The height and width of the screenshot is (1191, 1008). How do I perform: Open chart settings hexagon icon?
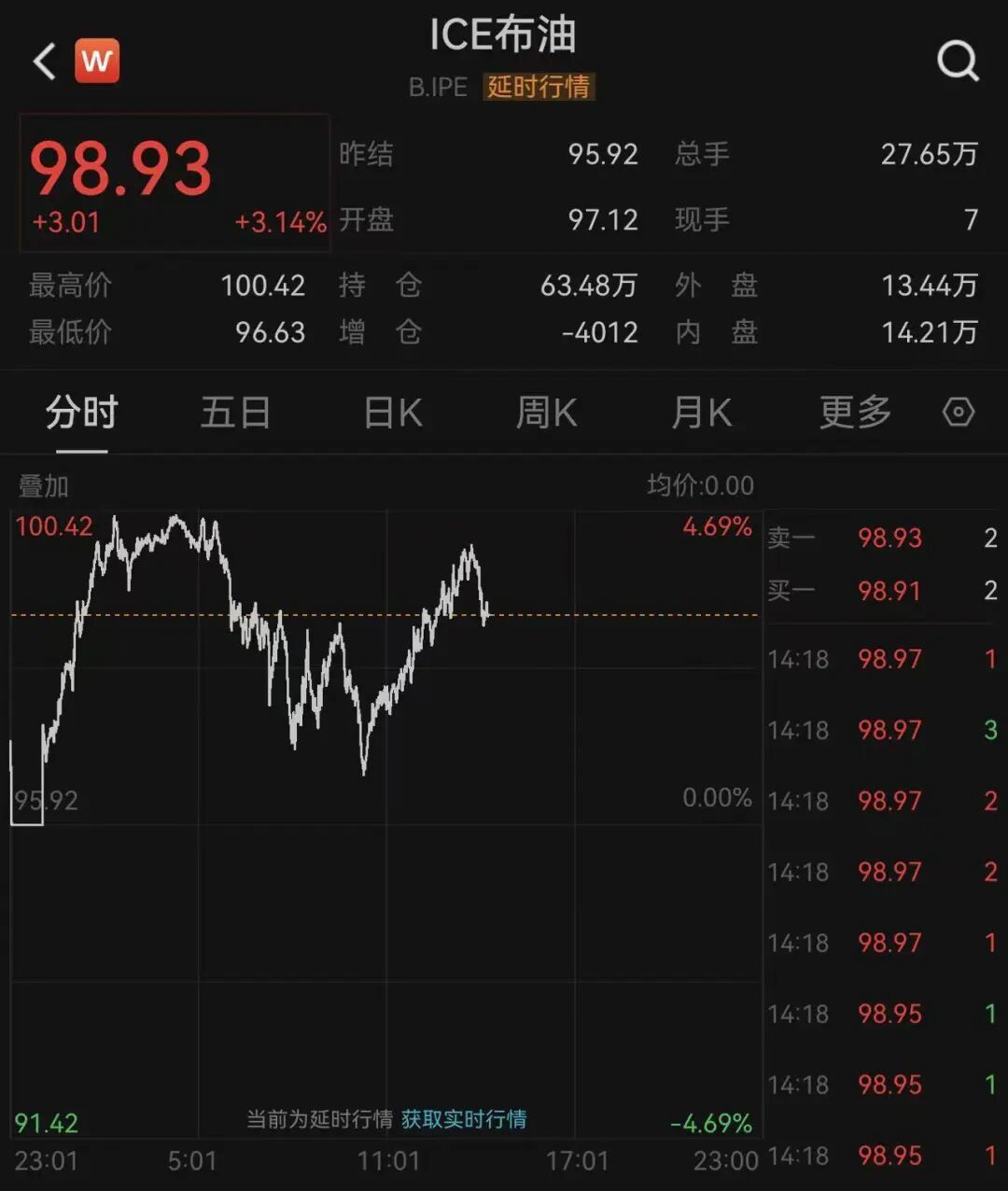[x=959, y=413]
